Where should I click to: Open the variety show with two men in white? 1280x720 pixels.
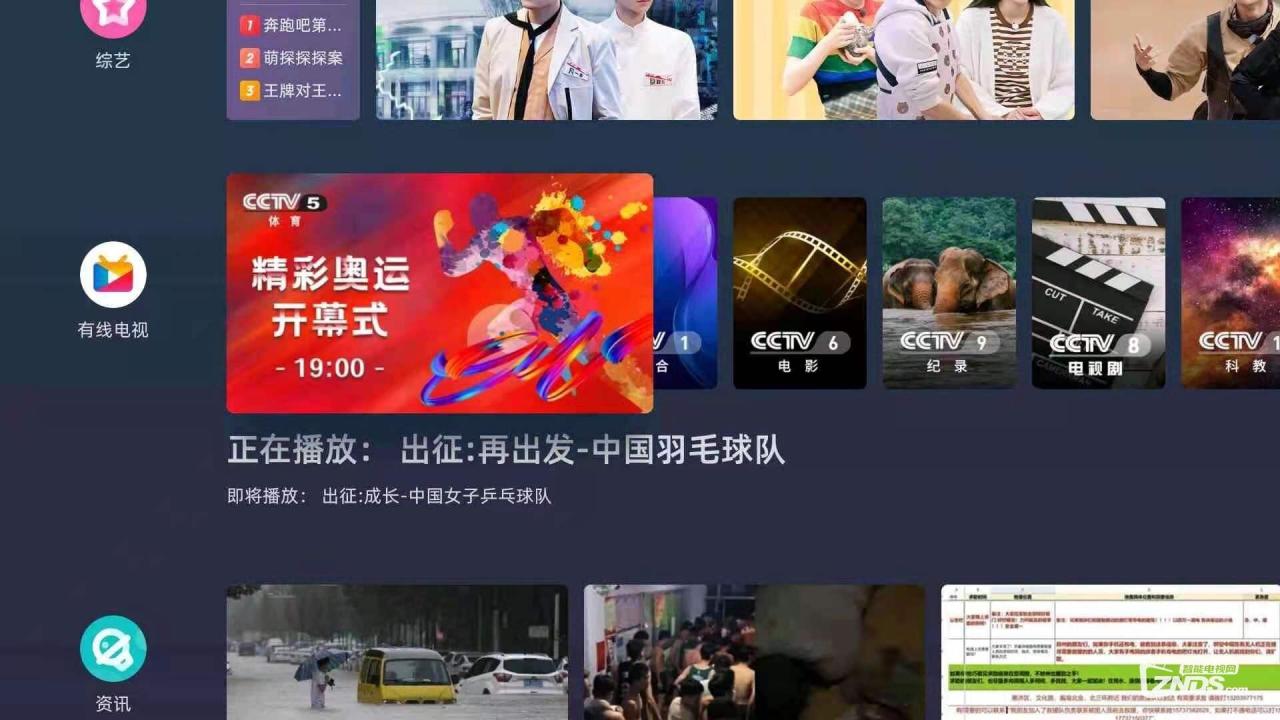tap(546, 58)
